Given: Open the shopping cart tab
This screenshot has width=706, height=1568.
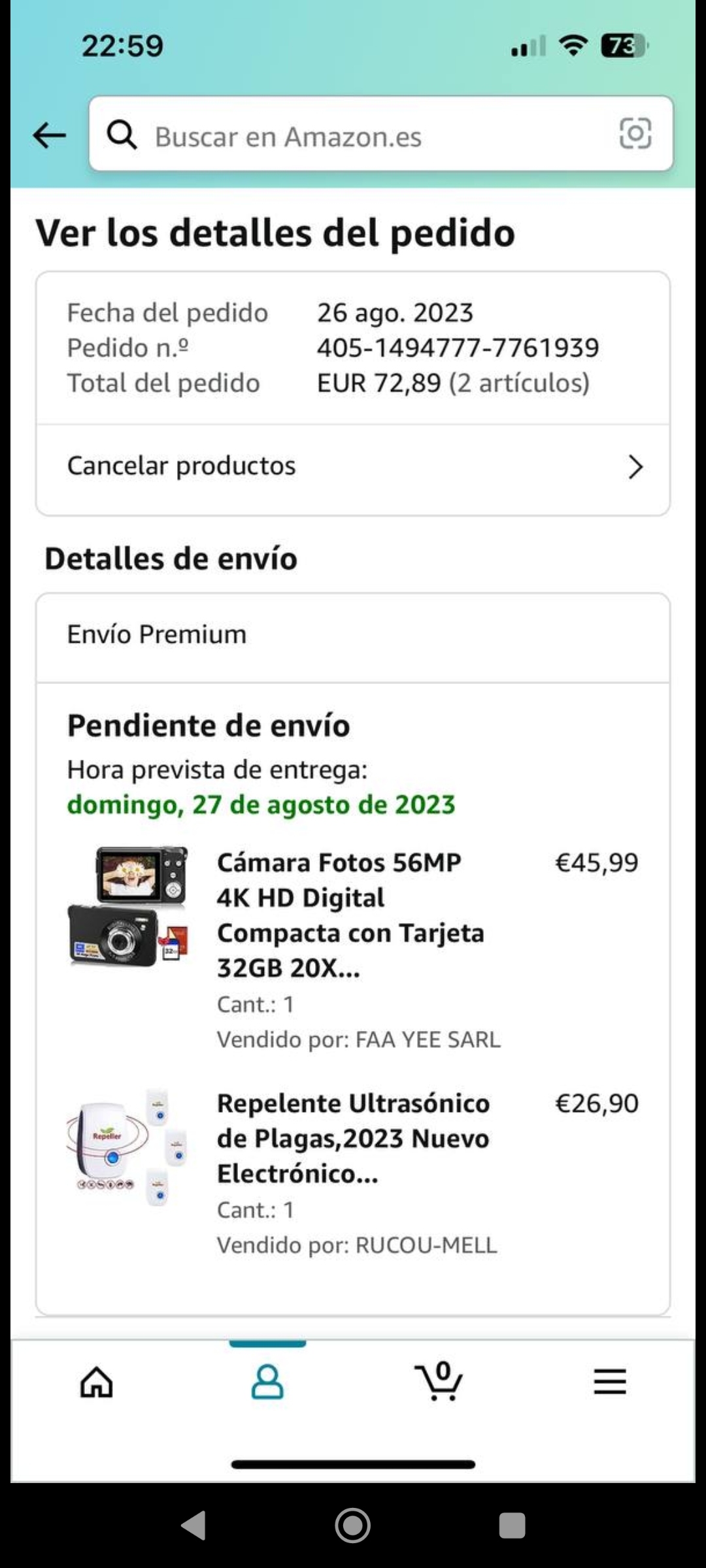Looking at the screenshot, I should (439, 1382).
